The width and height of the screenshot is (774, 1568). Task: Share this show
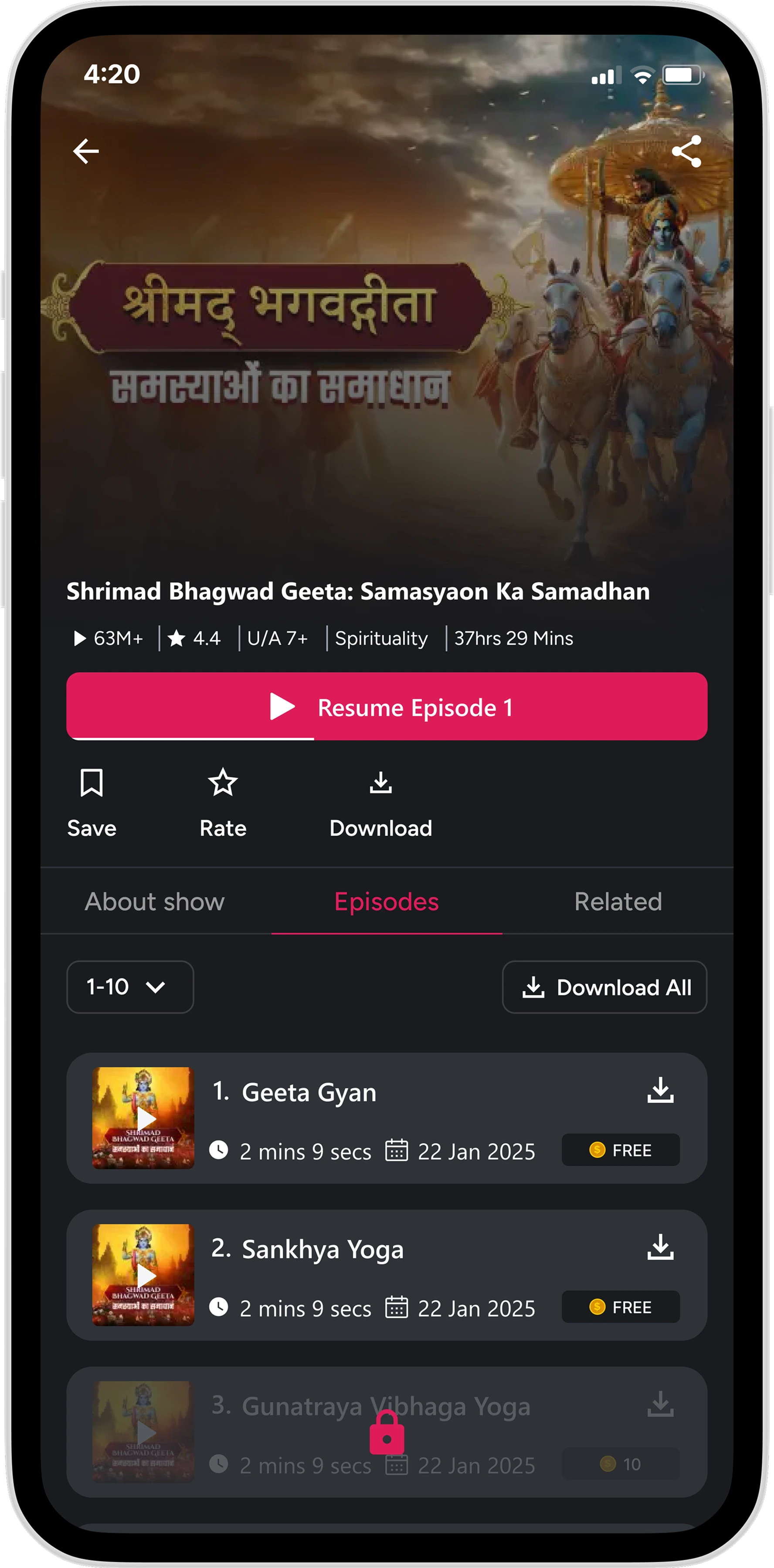pyautogui.click(x=686, y=152)
